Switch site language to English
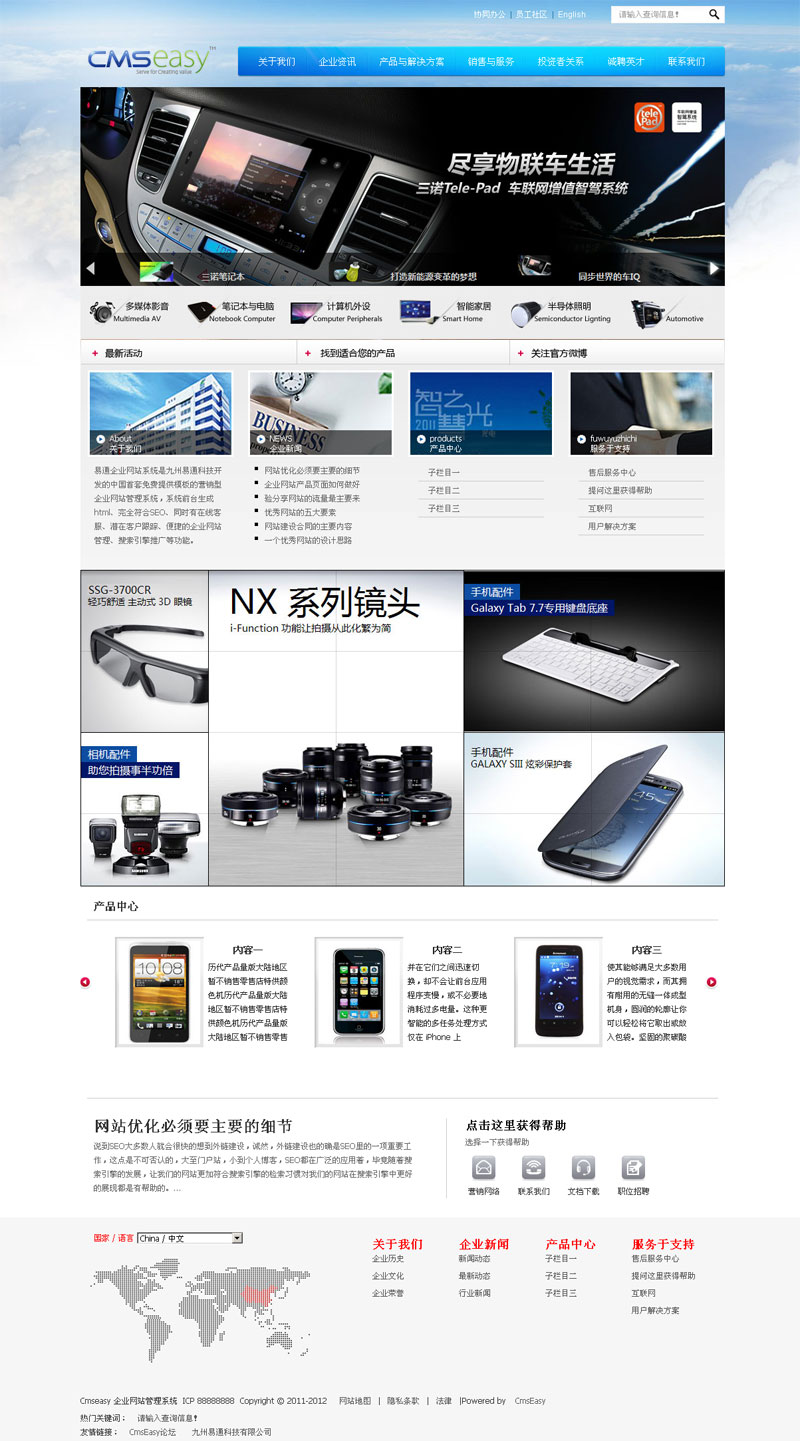This screenshot has height=1441, width=800. (x=572, y=15)
